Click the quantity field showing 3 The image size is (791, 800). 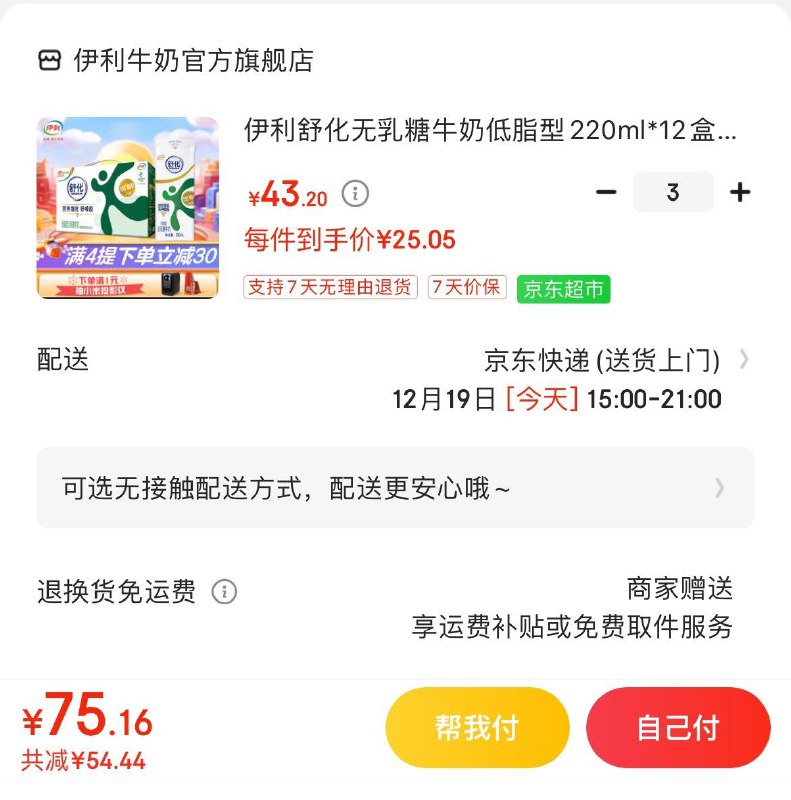pos(673,191)
